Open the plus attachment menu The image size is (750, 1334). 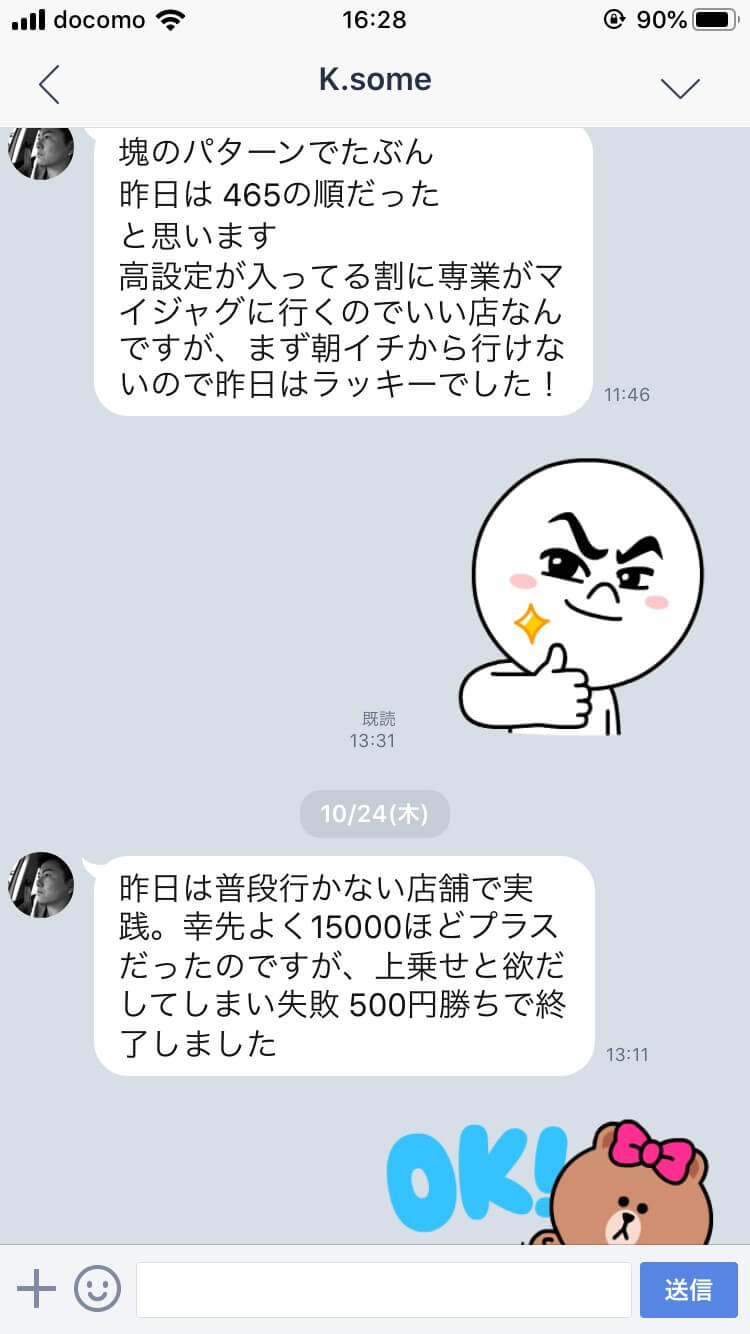pos(37,1289)
